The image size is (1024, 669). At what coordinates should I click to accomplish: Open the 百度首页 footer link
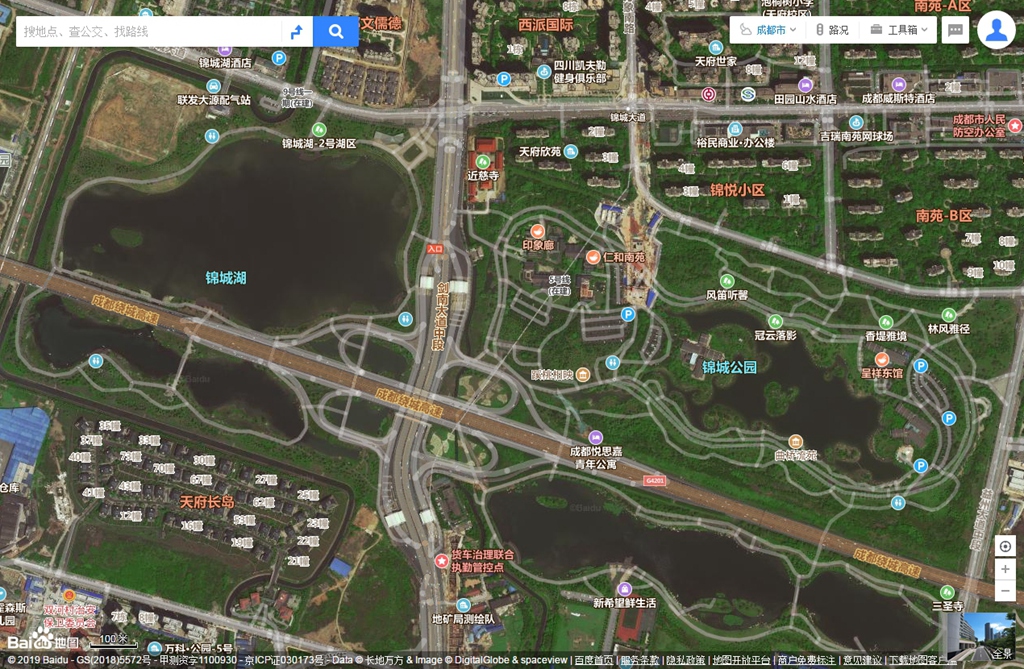click(x=593, y=661)
